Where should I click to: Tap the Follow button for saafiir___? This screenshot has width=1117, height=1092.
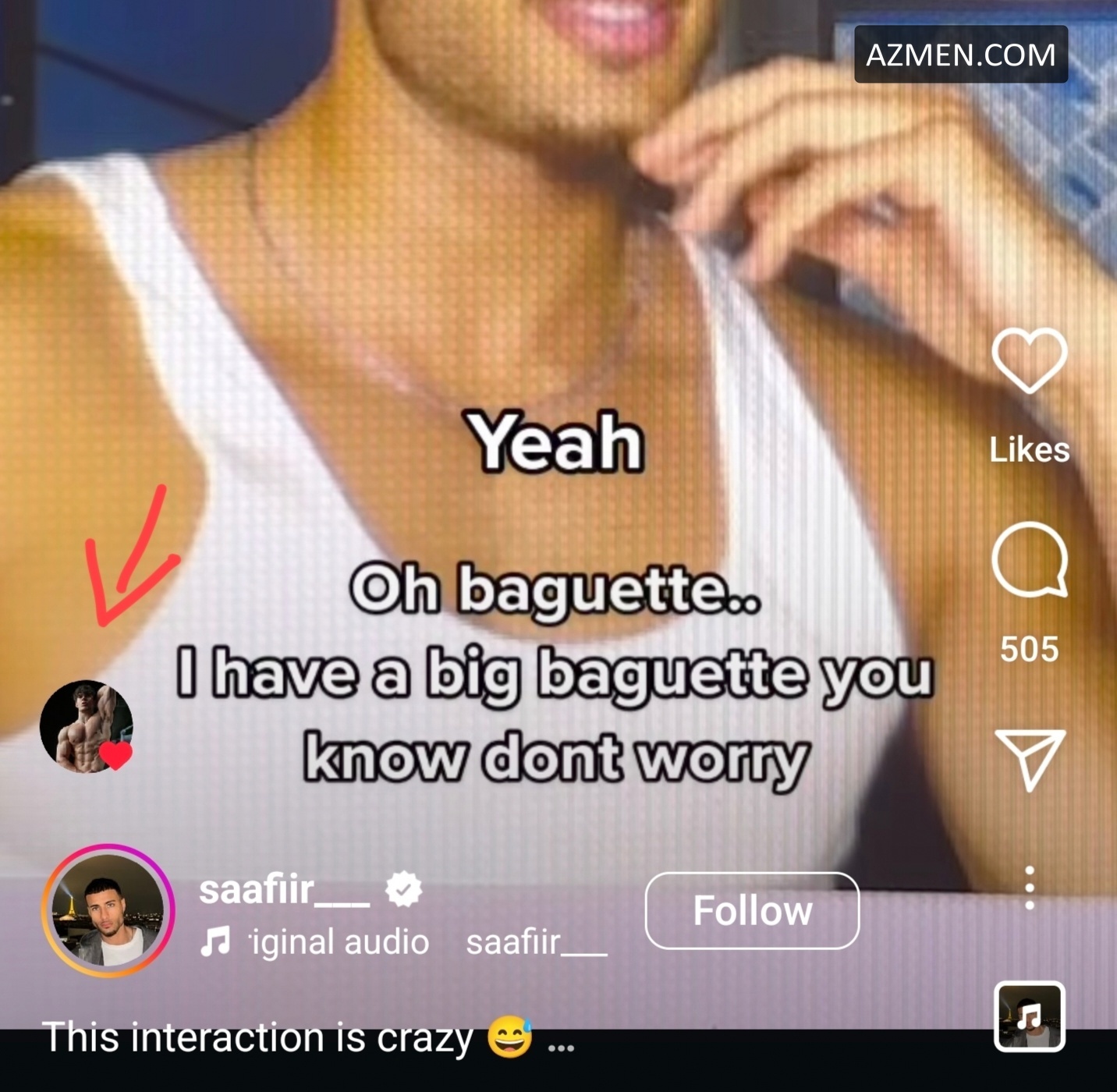click(x=752, y=910)
